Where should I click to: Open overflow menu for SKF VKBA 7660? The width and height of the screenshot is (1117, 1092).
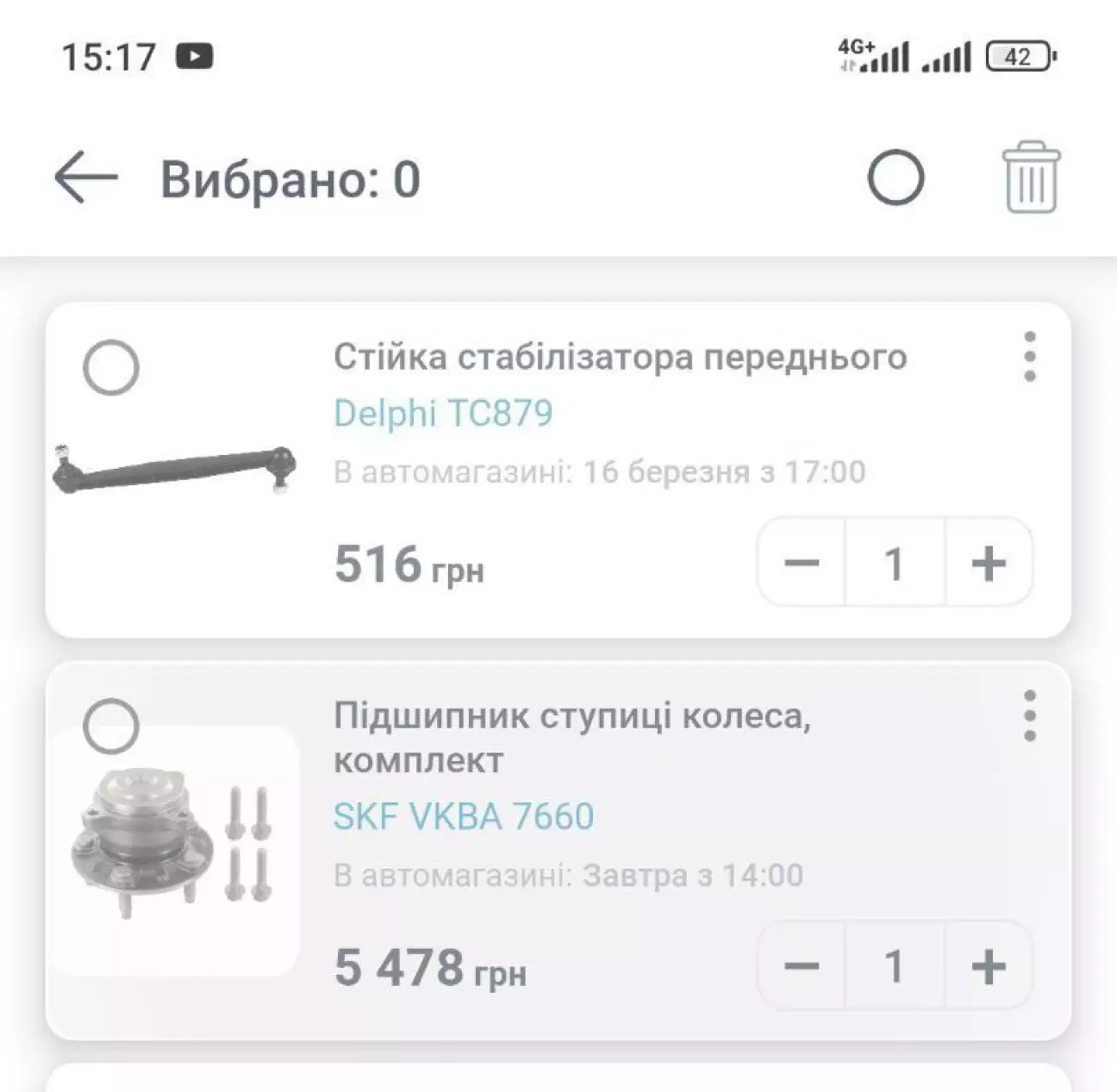click(1029, 715)
